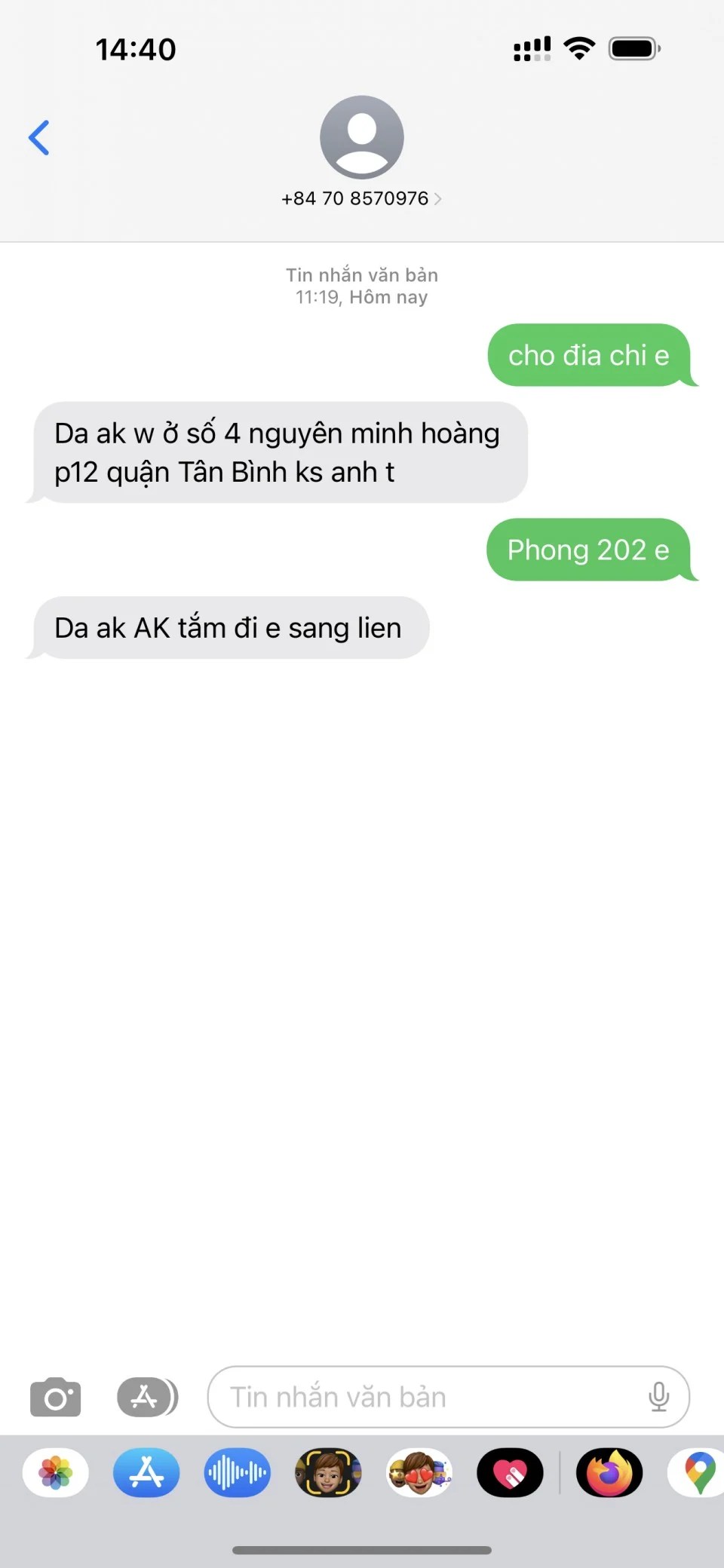Screen dimensions: 724x1568
Task: Go back to the messages list
Action: point(39,138)
